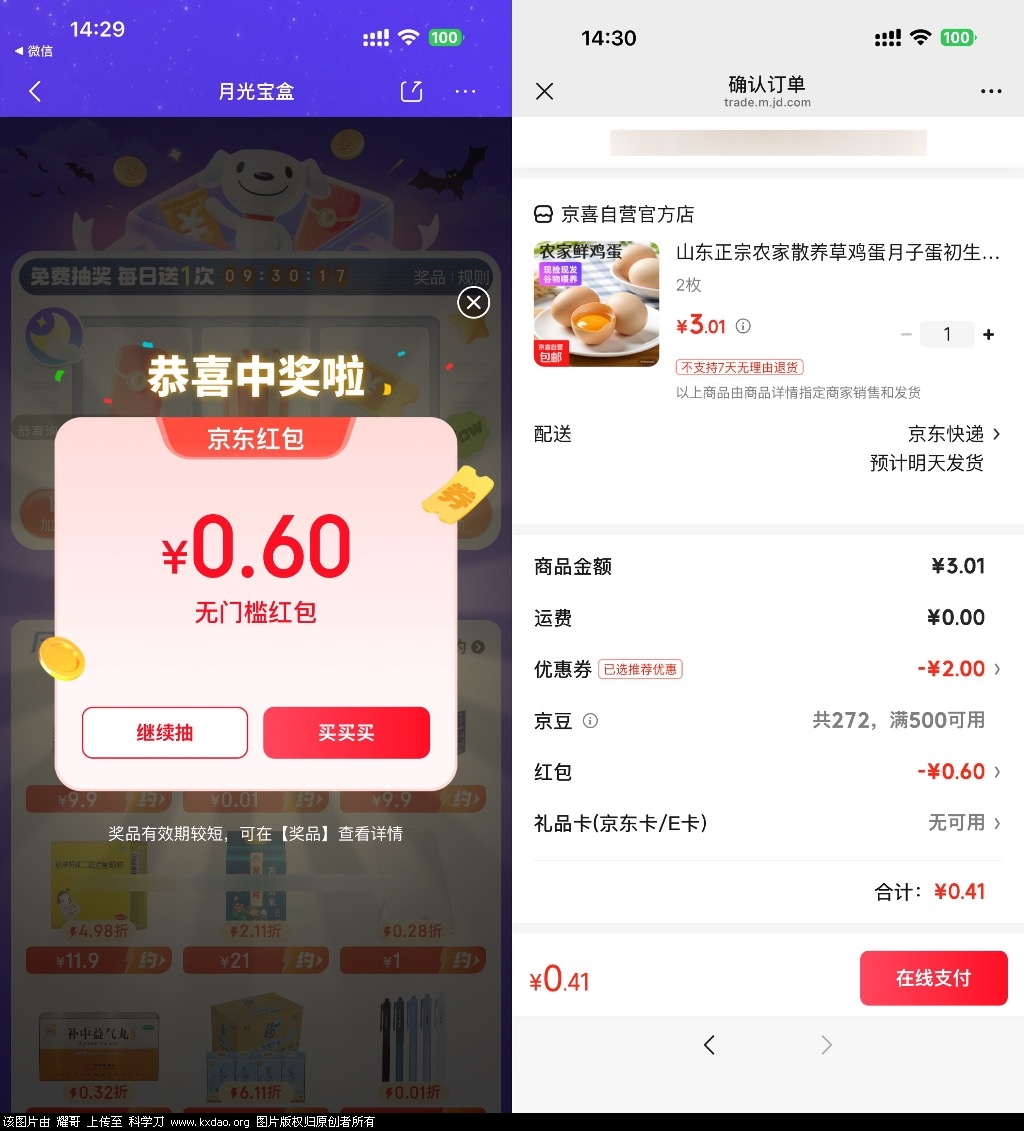The height and width of the screenshot is (1131, 1024).
Task: Increase the egg quantity with plus
Action: [x=988, y=335]
